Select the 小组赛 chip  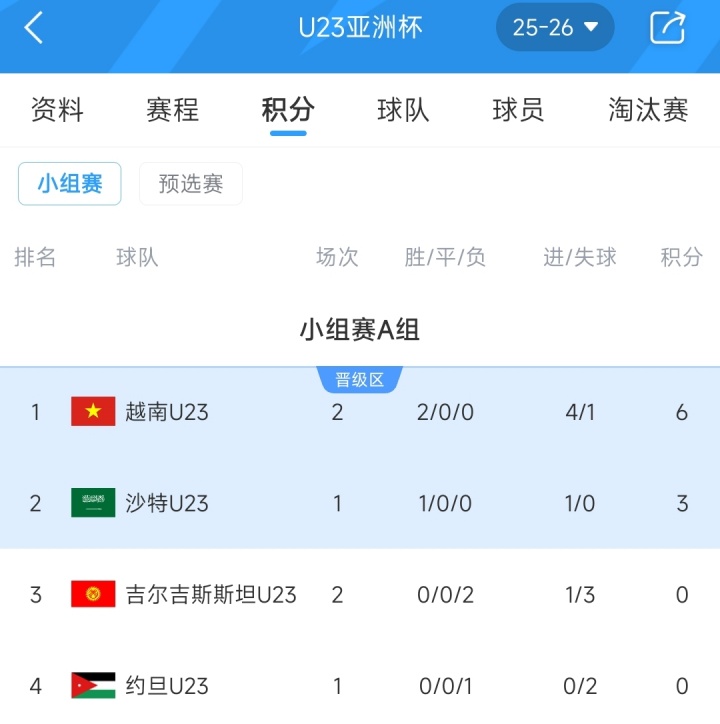[70, 184]
